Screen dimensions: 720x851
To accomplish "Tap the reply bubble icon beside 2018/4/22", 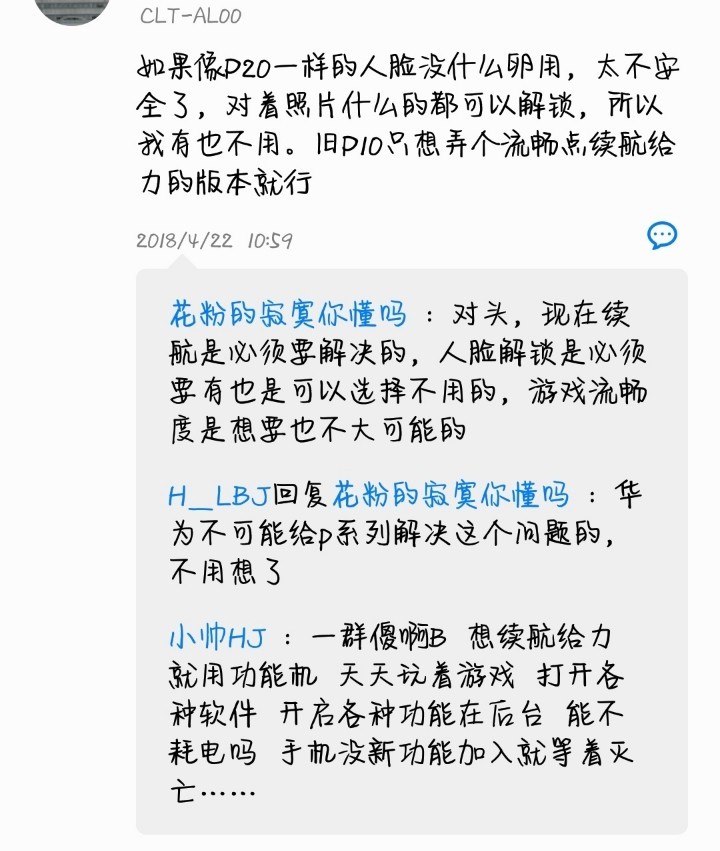I will click(662, 236).
